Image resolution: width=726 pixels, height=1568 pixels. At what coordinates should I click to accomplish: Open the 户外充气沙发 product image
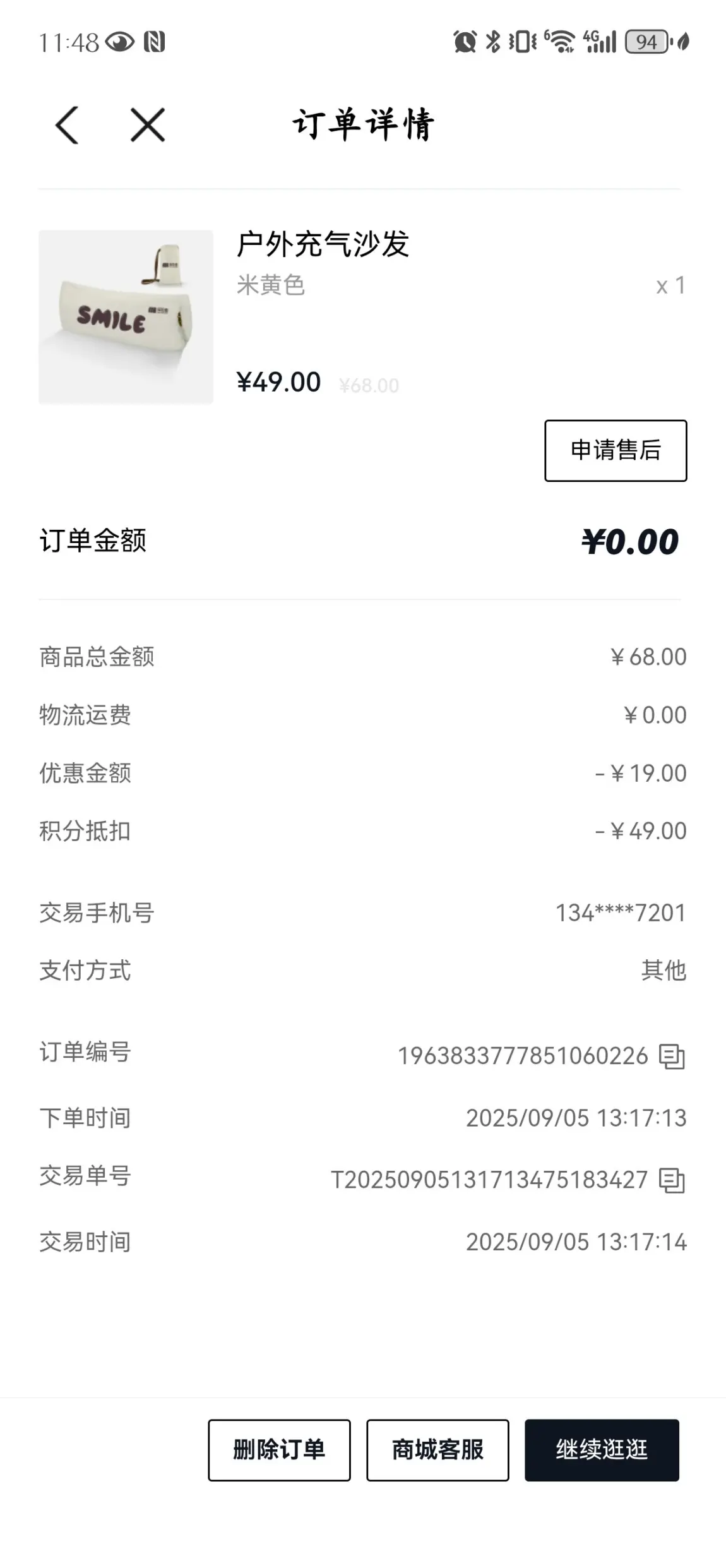126,316
